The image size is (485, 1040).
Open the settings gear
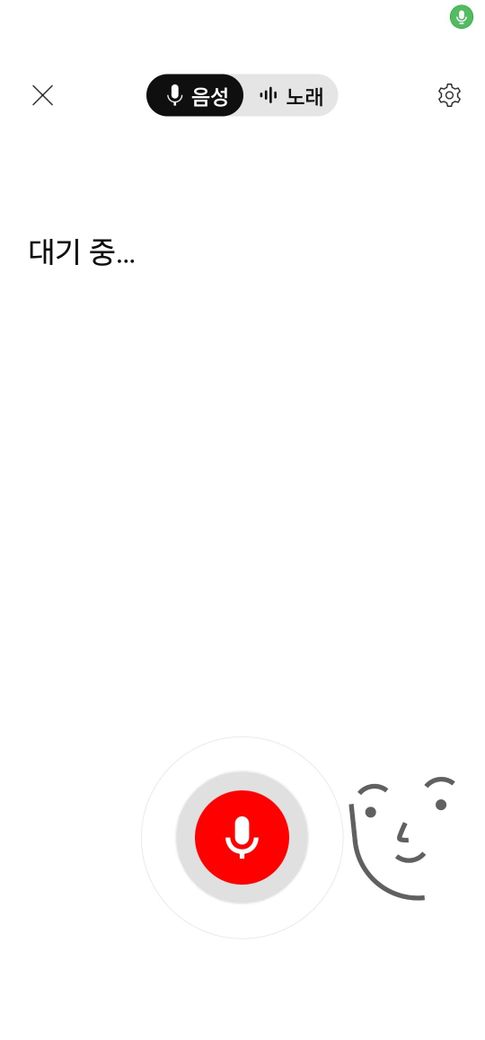click(x=449, y=96)
